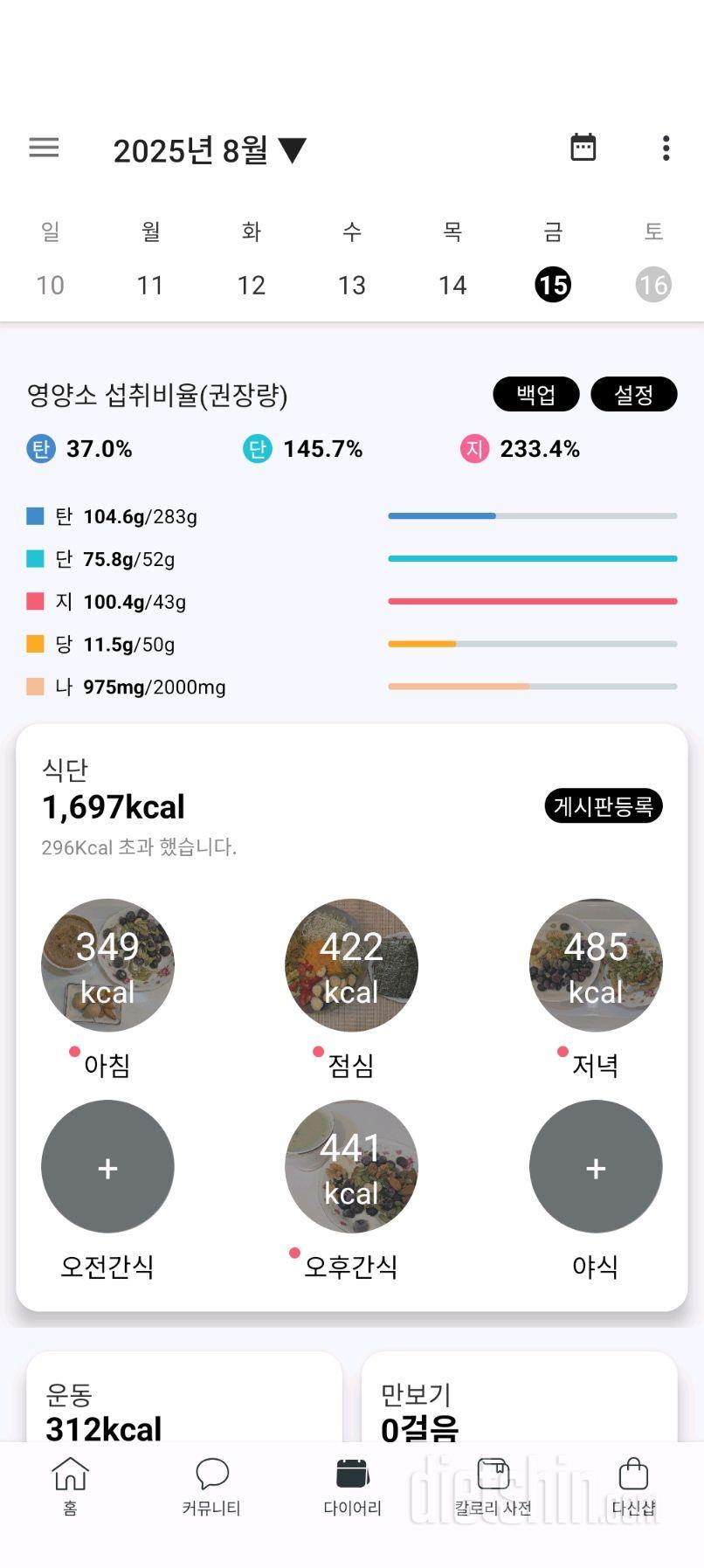704x1568 pixels.
Task: Switch to the 홈 tab
Action: [70, 1485]
